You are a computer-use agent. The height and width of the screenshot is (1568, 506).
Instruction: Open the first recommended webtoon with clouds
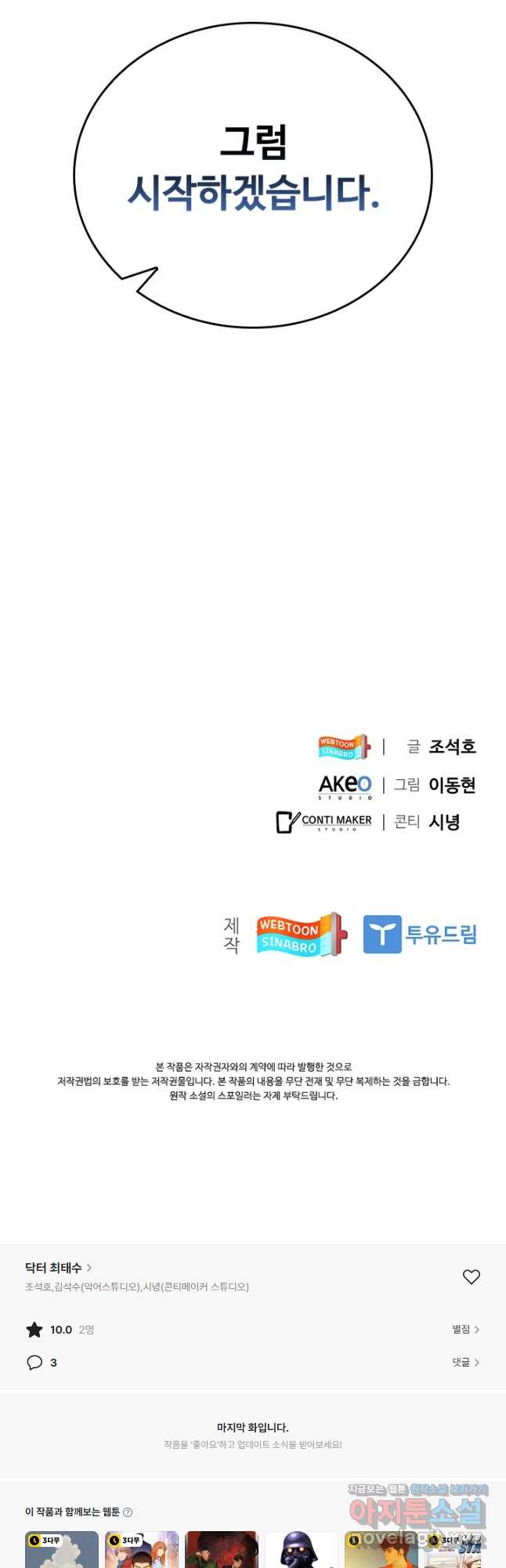click(x=61, y=1550)
